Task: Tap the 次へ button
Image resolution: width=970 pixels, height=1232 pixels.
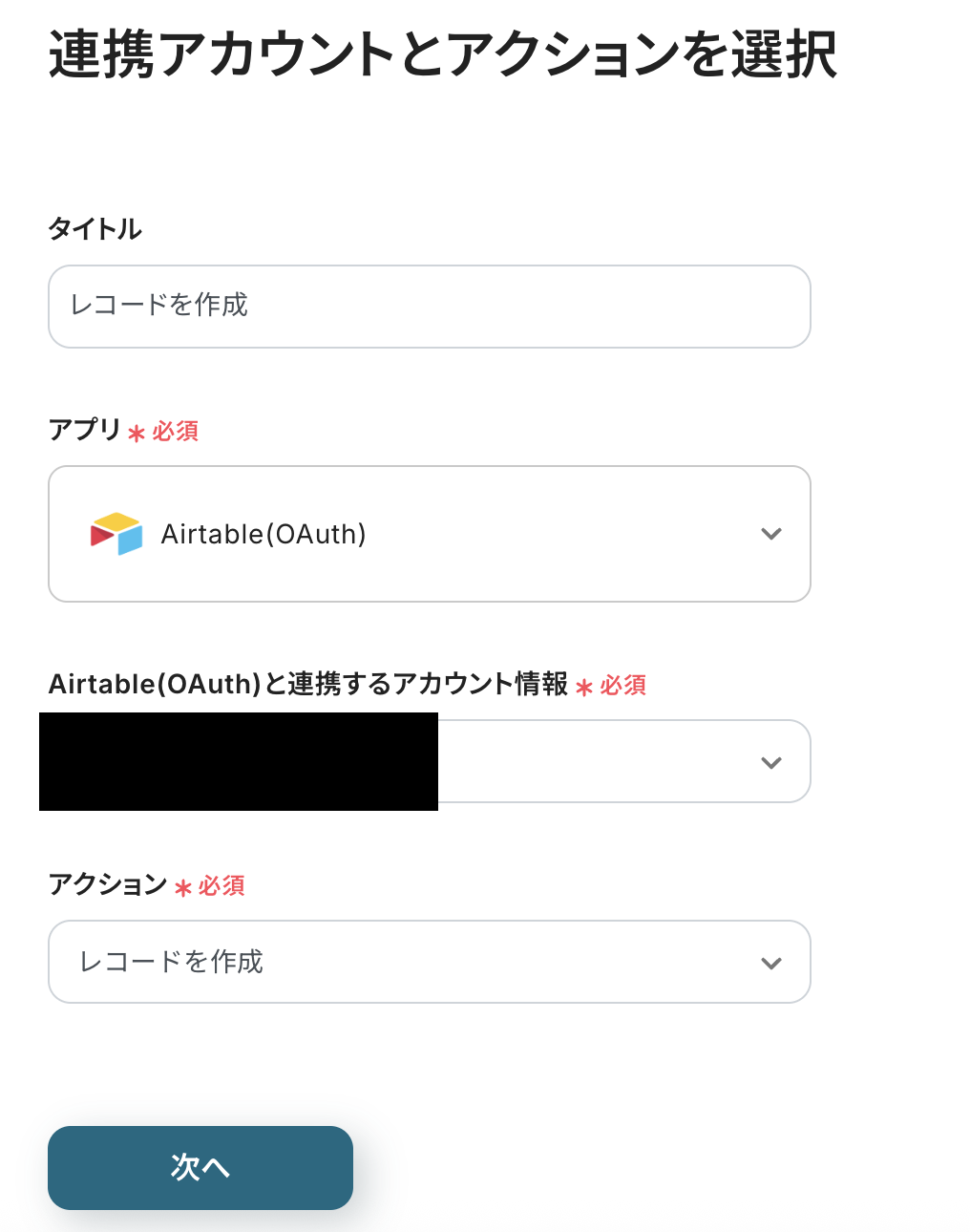Action: (x=200, y=1167)
